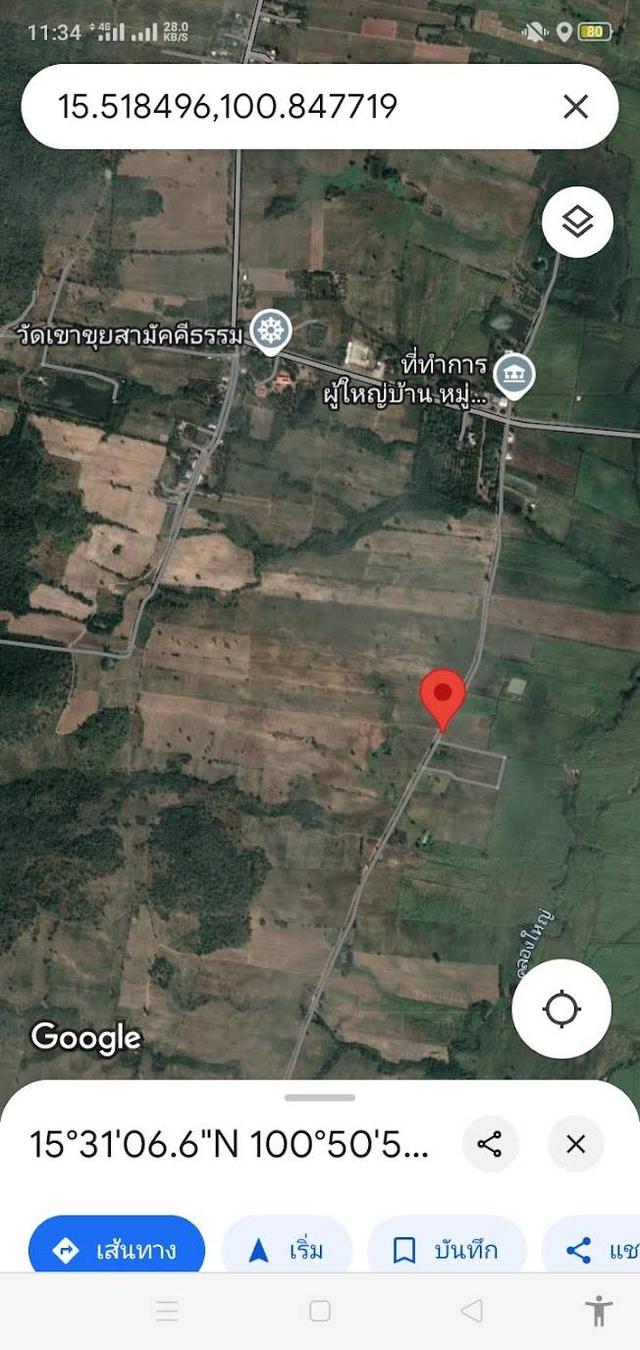640x1350 pixels.
Task: Open the วัดเขาขุยสามัคคีธรรม temple marker
Action: pos(270,331)
